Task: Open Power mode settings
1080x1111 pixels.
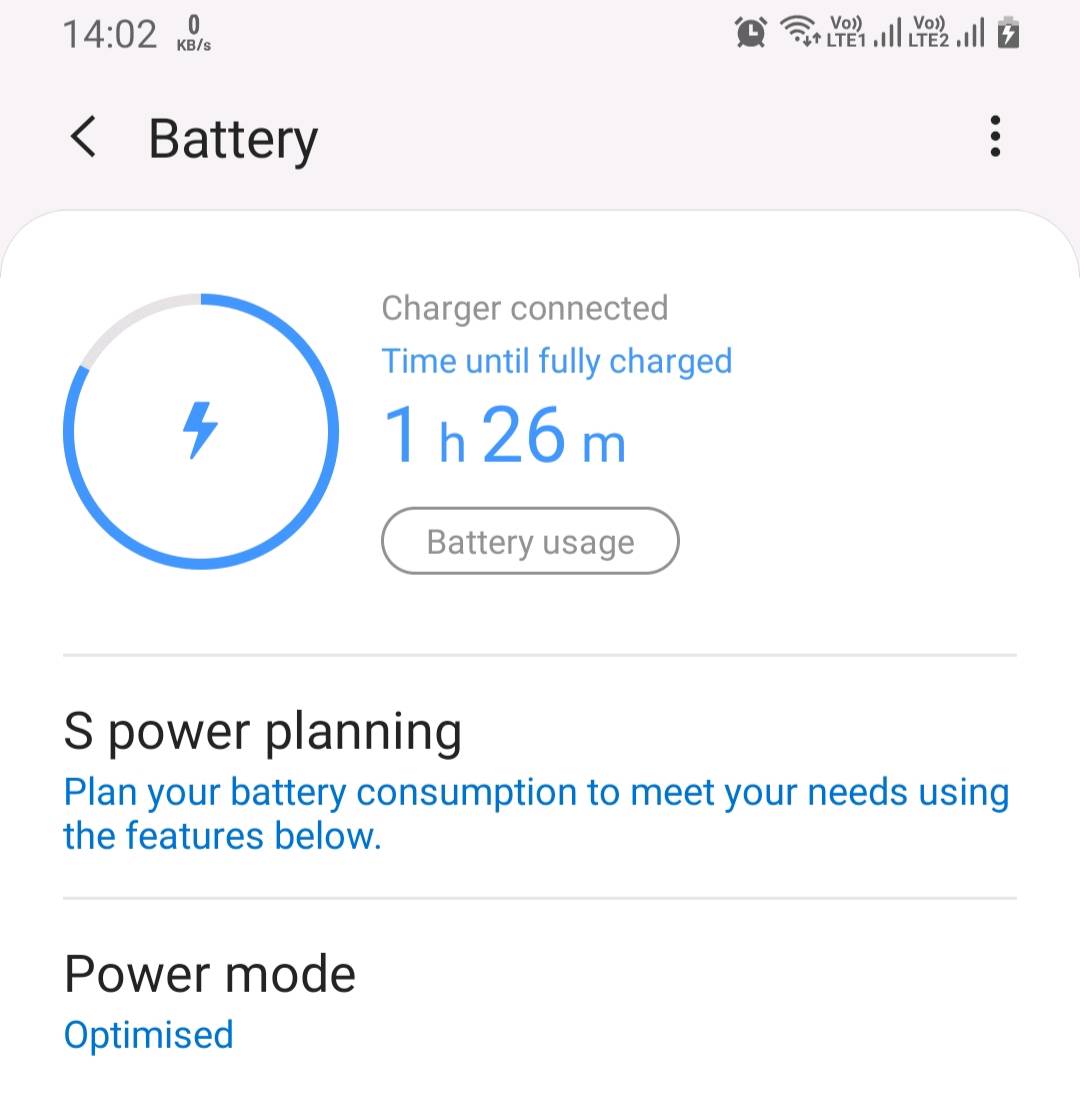Action: point(210,972)
